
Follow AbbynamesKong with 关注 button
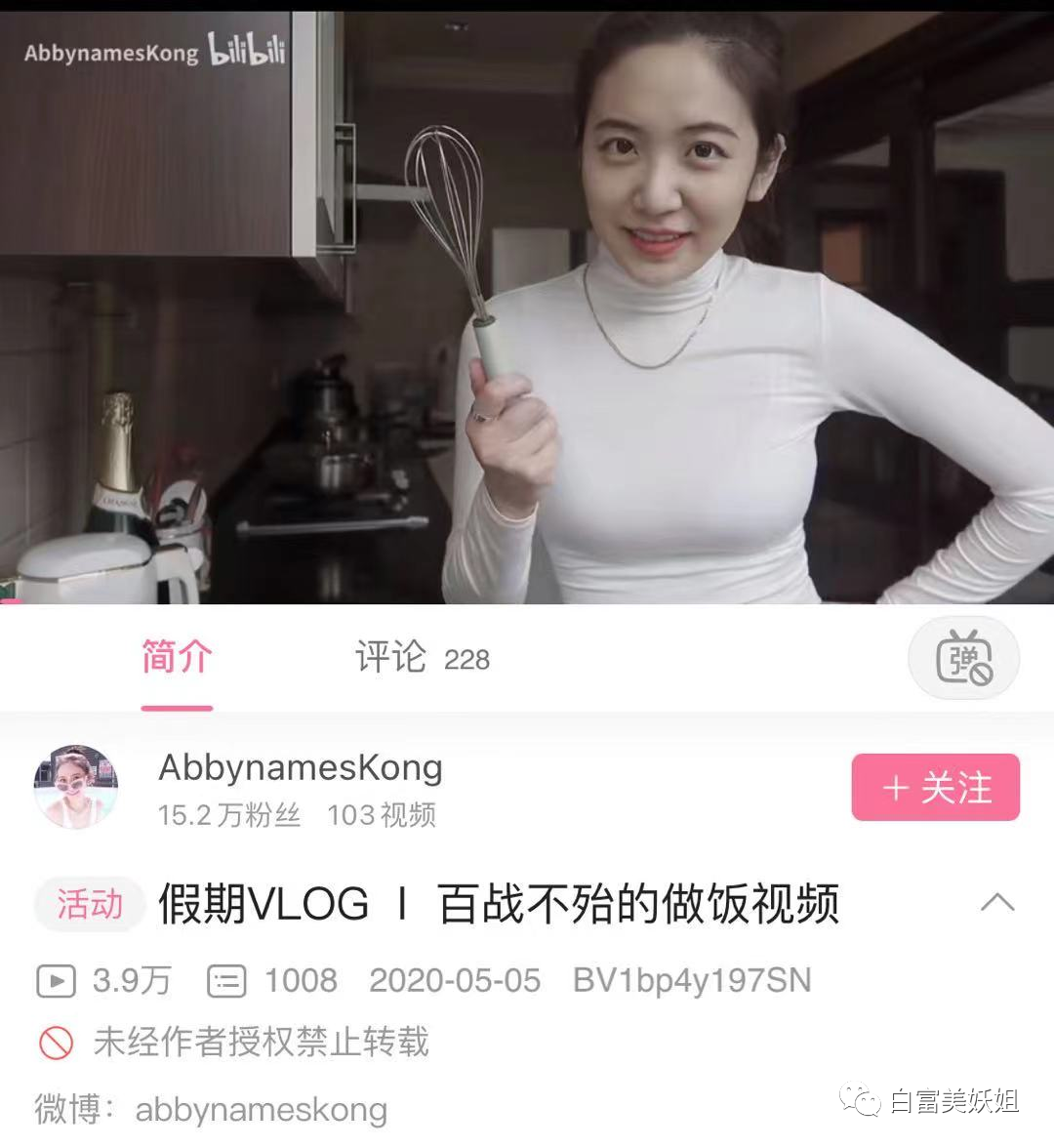[x=935, y=788]
